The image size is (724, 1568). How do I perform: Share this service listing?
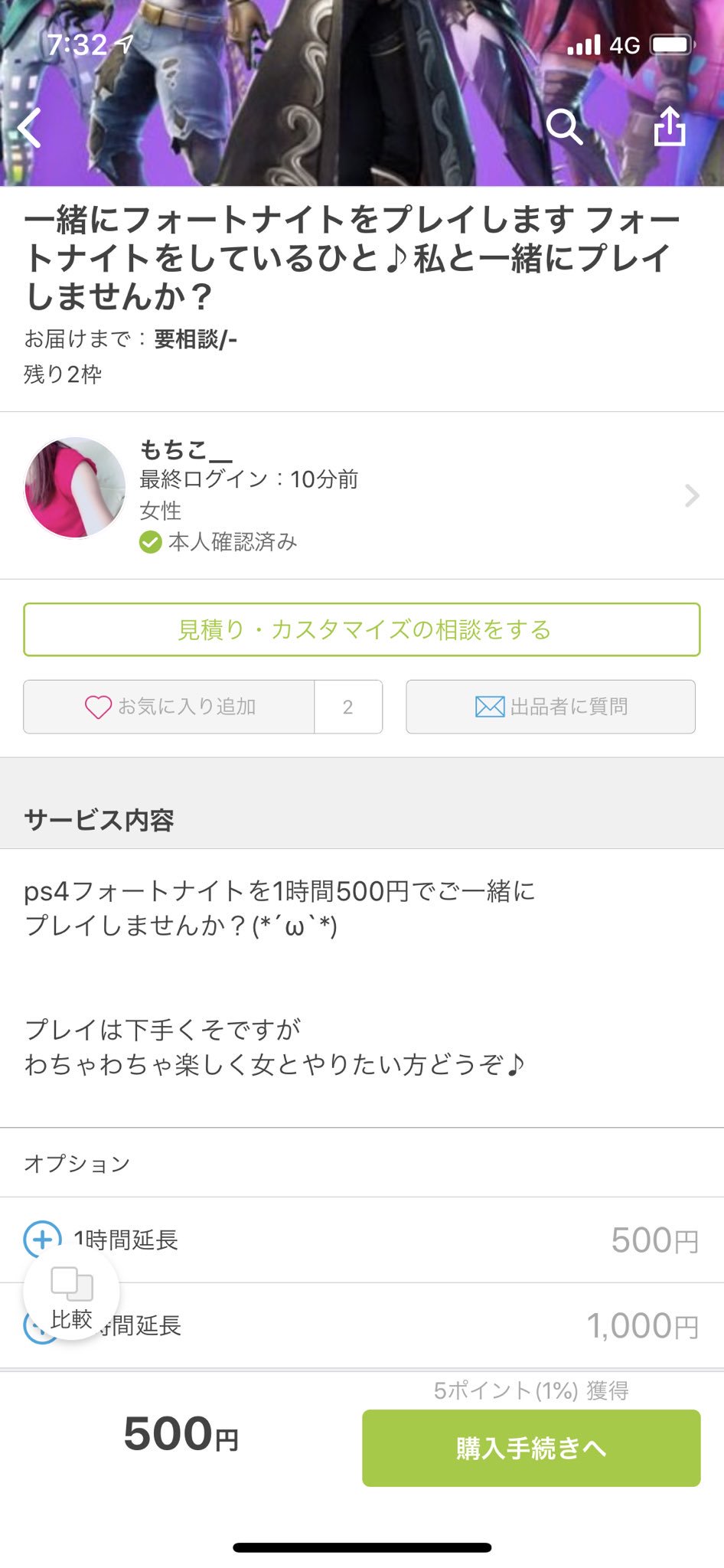[x=670, y=126]
